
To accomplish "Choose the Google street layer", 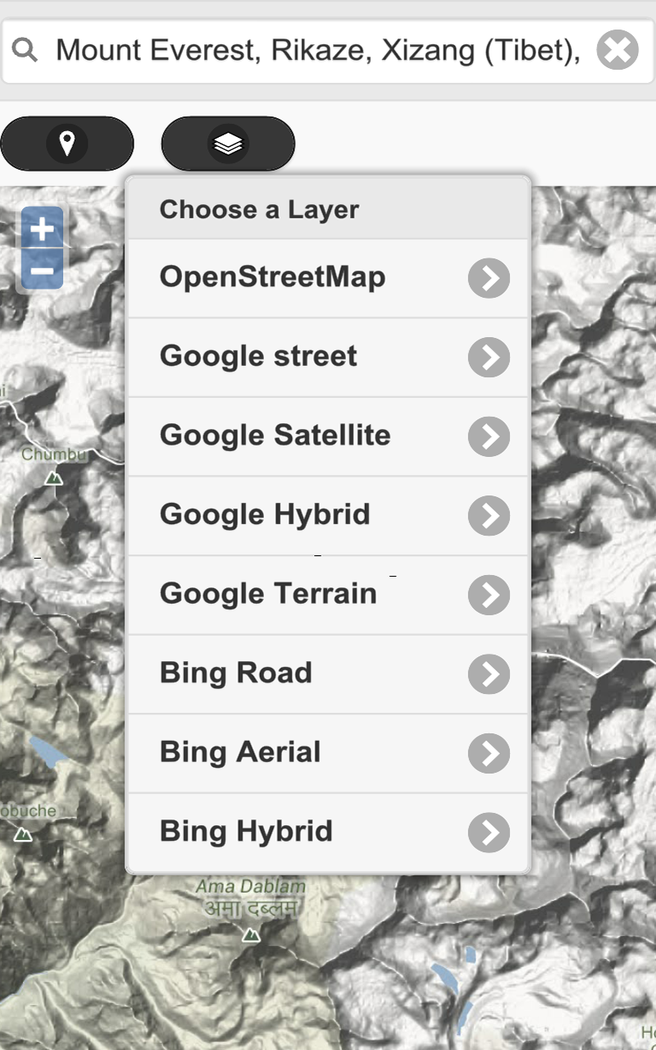I will [x=327, y=357].
